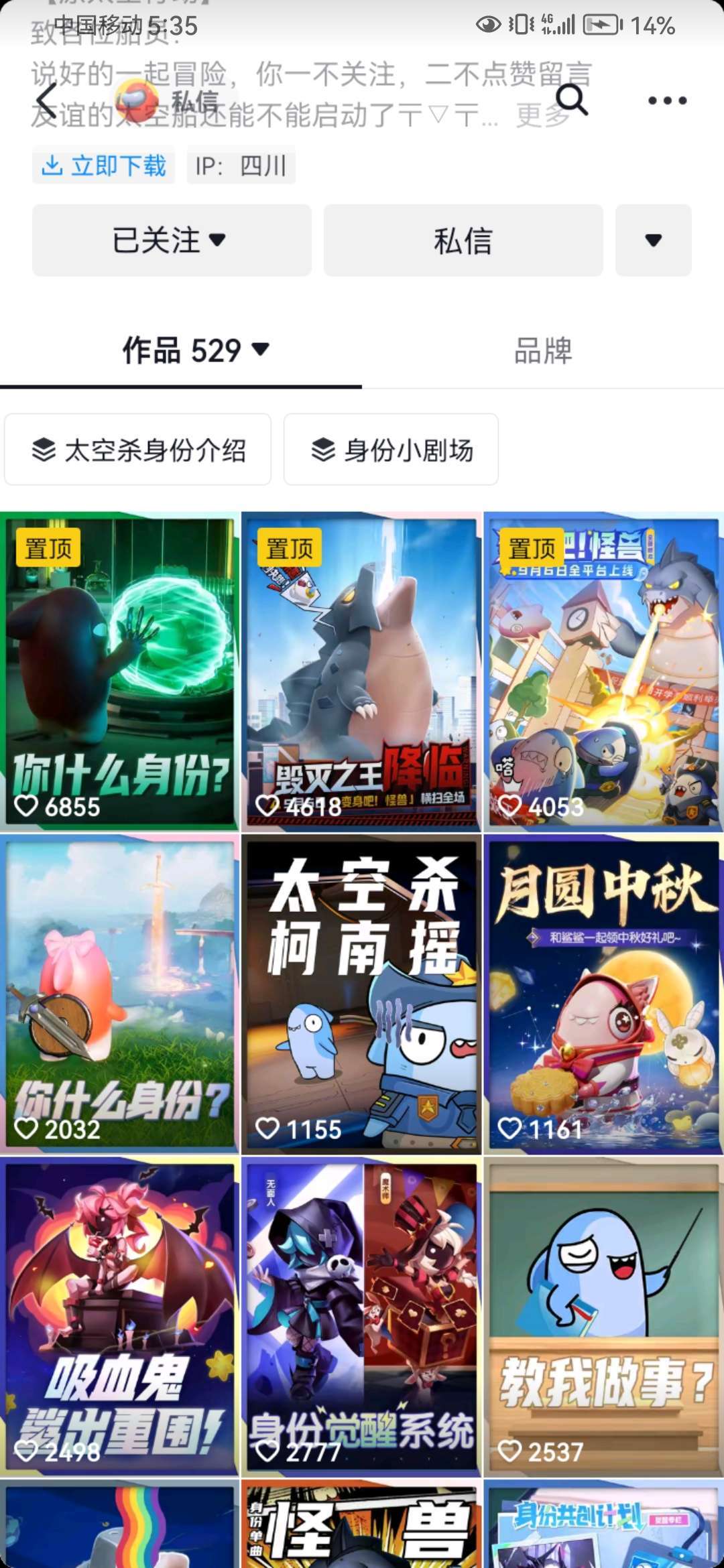The height and width of the screenshot is (1568, 724).
Task: Open the pinned video with 4053 likes
Action: pyautogui.click(x=603, y=671)
